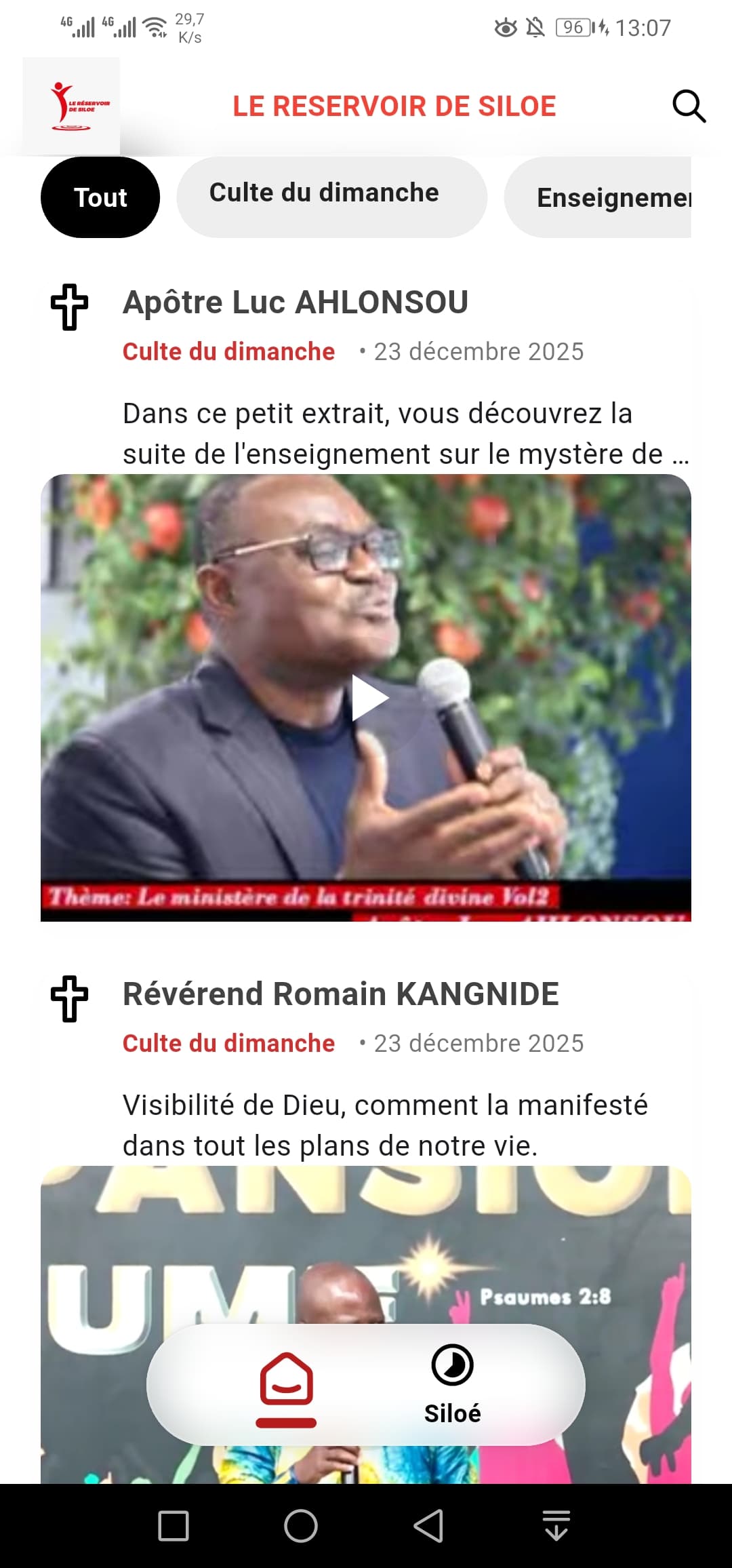Open the search icon
This screenshot has height=1568, width=732.
click(x=689, y=106)
